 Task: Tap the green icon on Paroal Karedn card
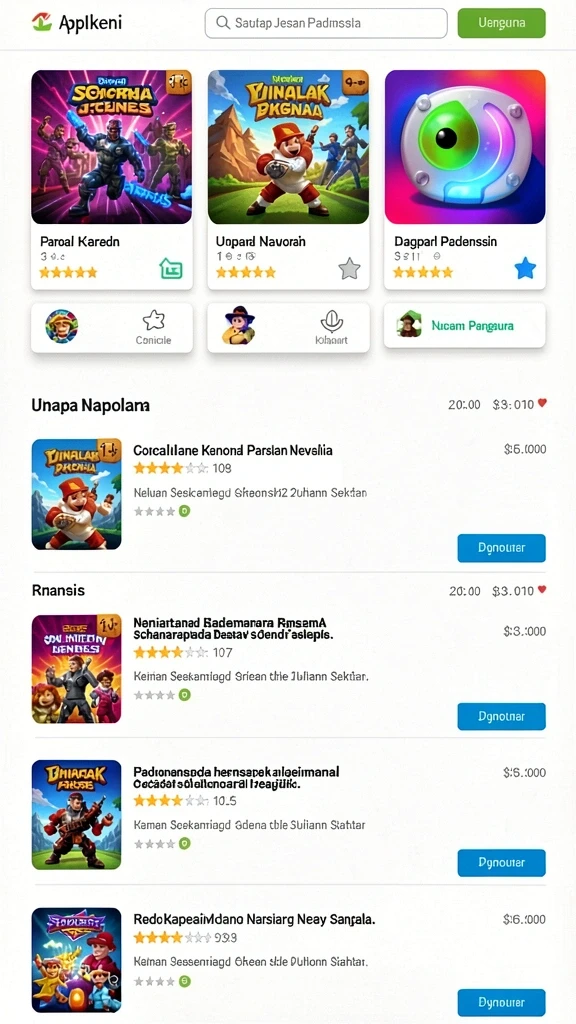click(170, 268)
